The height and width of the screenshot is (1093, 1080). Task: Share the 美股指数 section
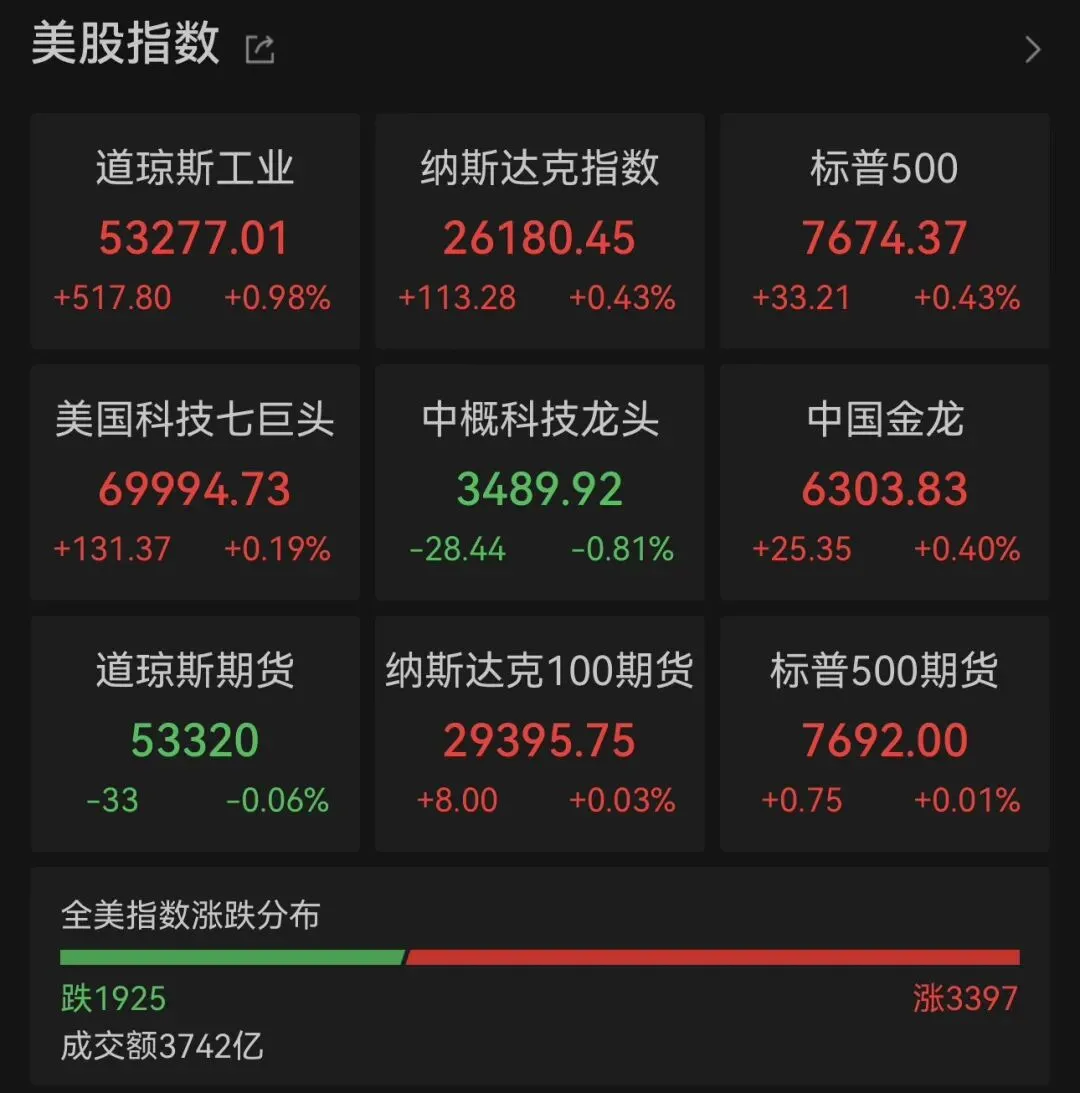click(260, 49)
